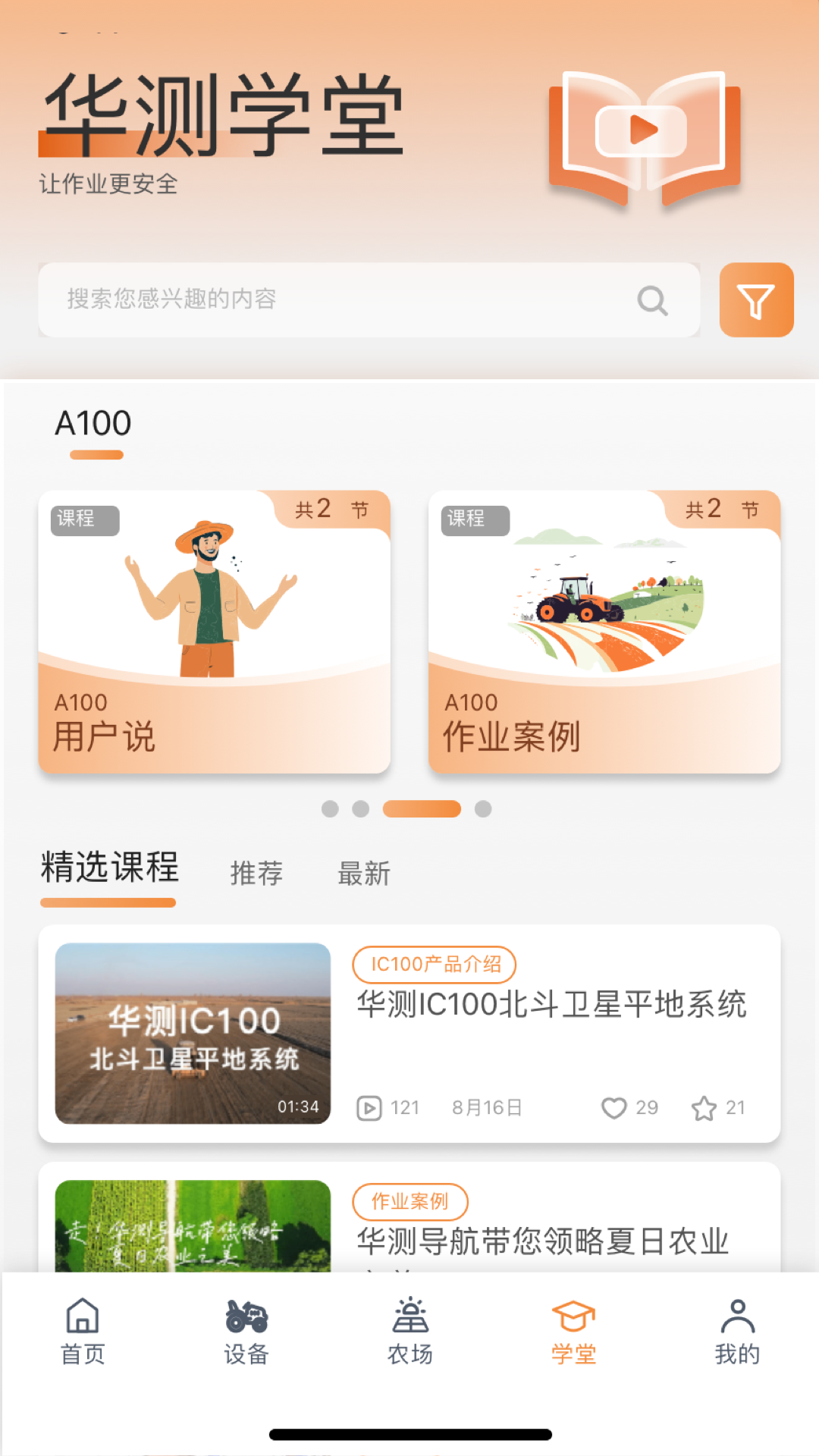This screenshot has height=1456, width=819.
Task: Tap the magnifier icon in search bar
Action: [x=652, y=300]
